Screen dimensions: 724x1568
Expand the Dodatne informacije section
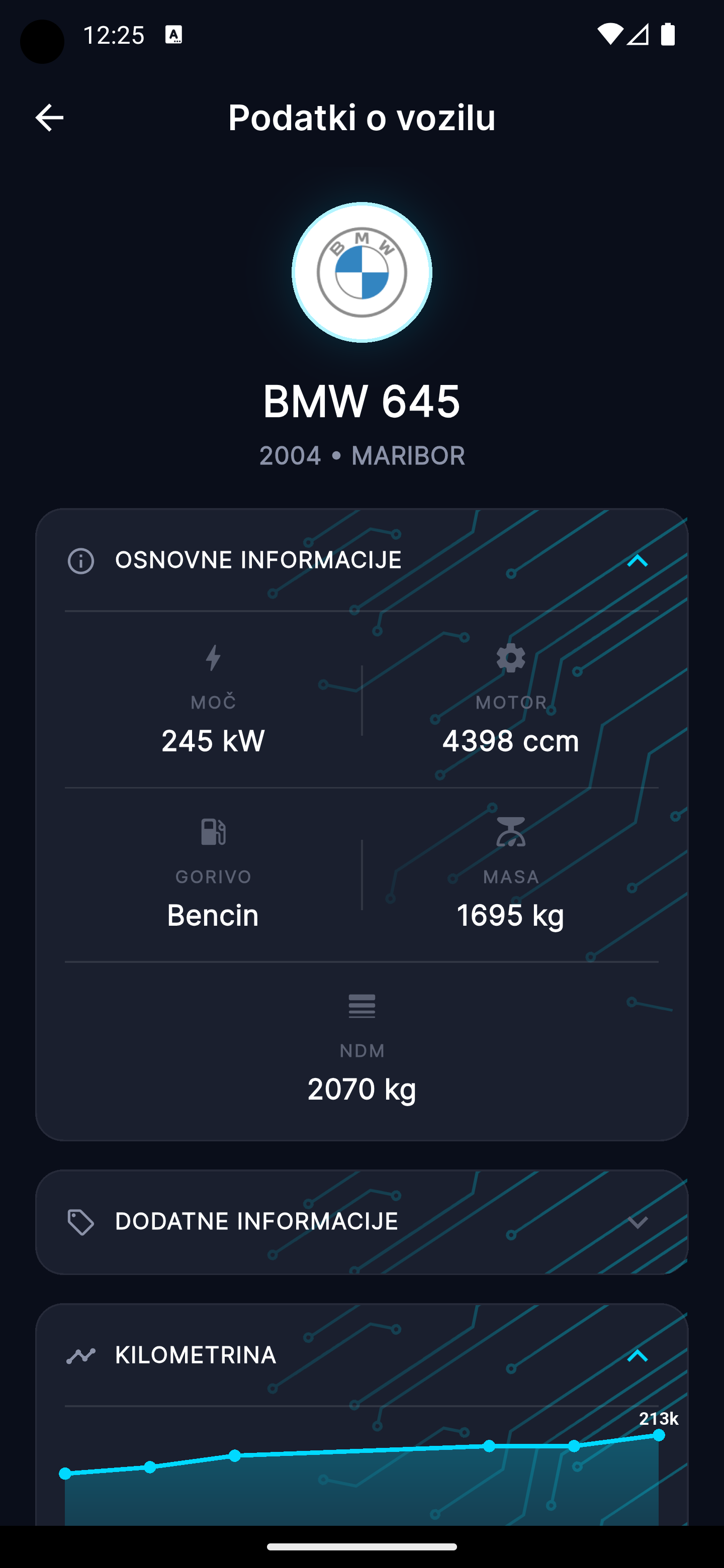(637, 1222)
